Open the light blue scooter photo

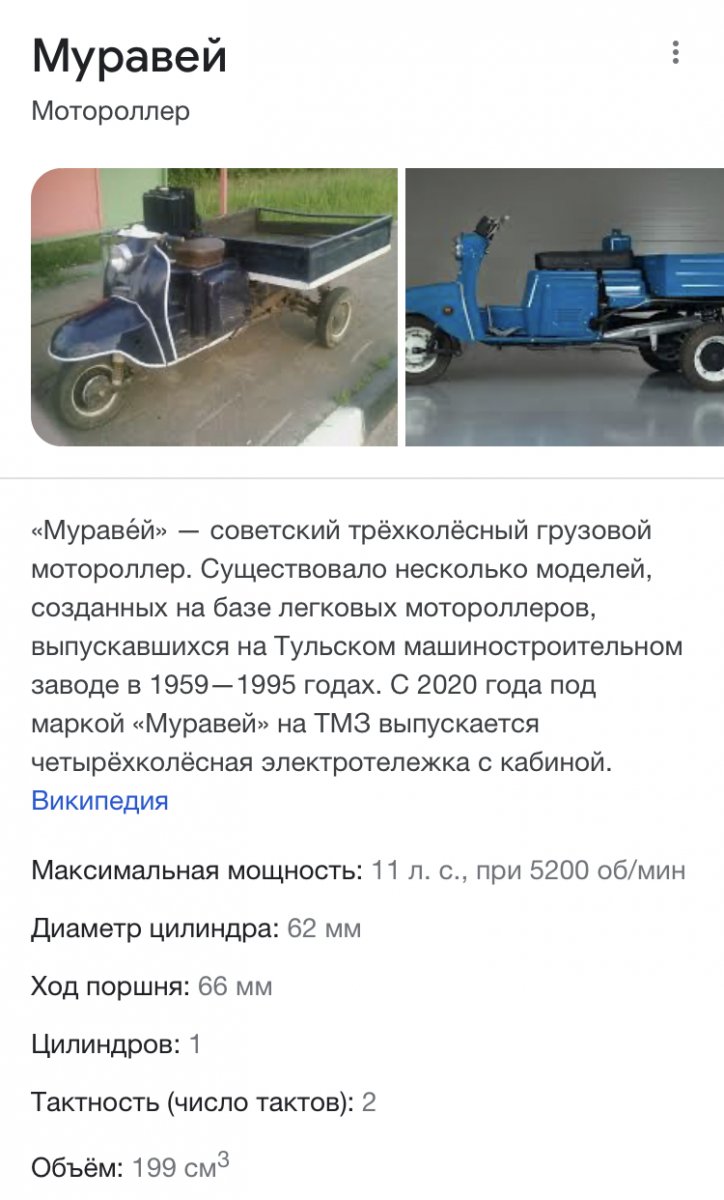click(x=564, y=307)
